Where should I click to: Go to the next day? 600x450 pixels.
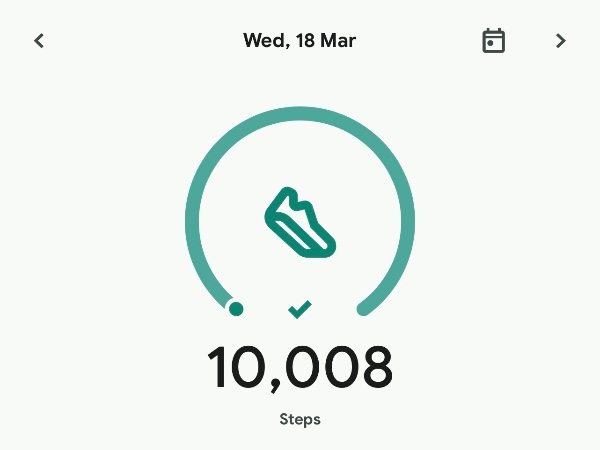click(x=561, y=41)
